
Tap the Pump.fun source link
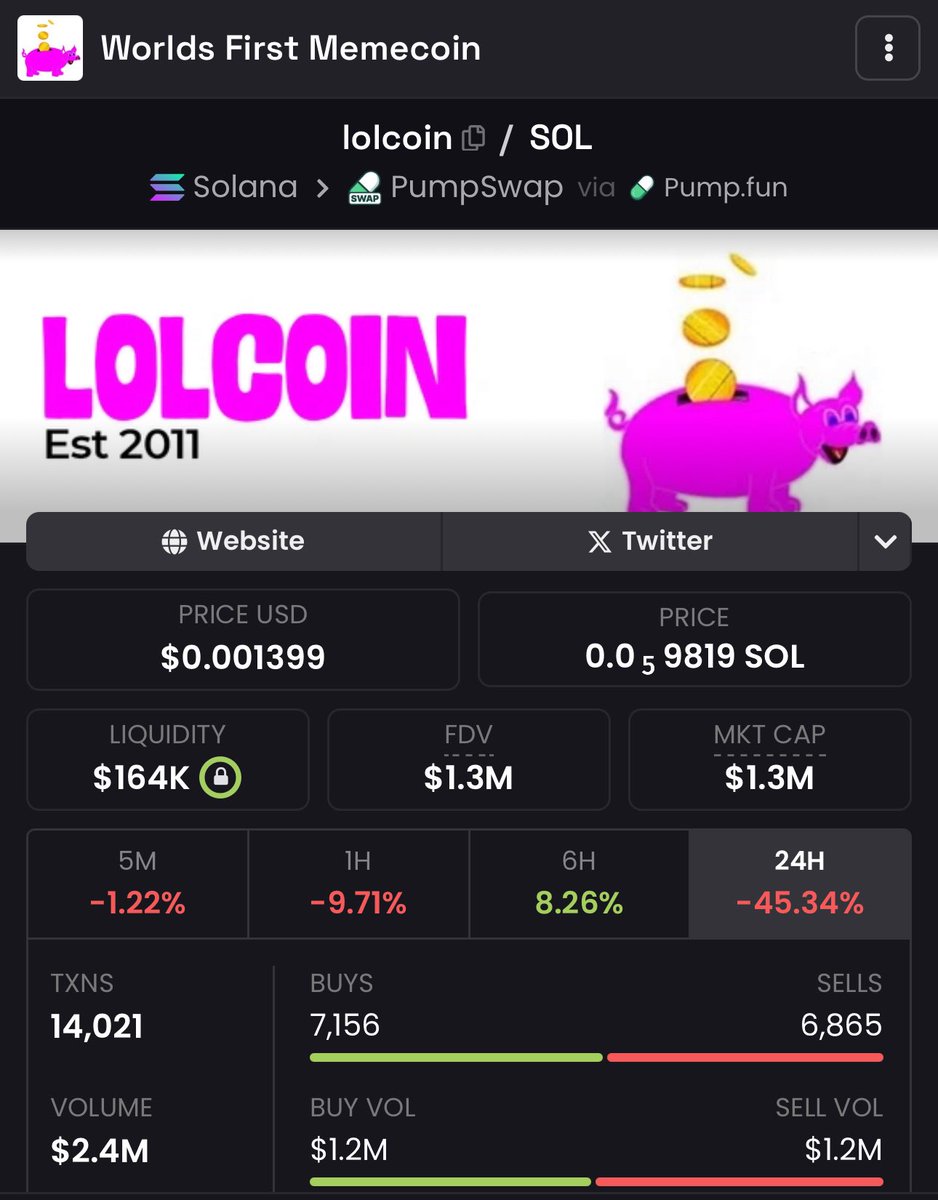click(x=708, y=188)
